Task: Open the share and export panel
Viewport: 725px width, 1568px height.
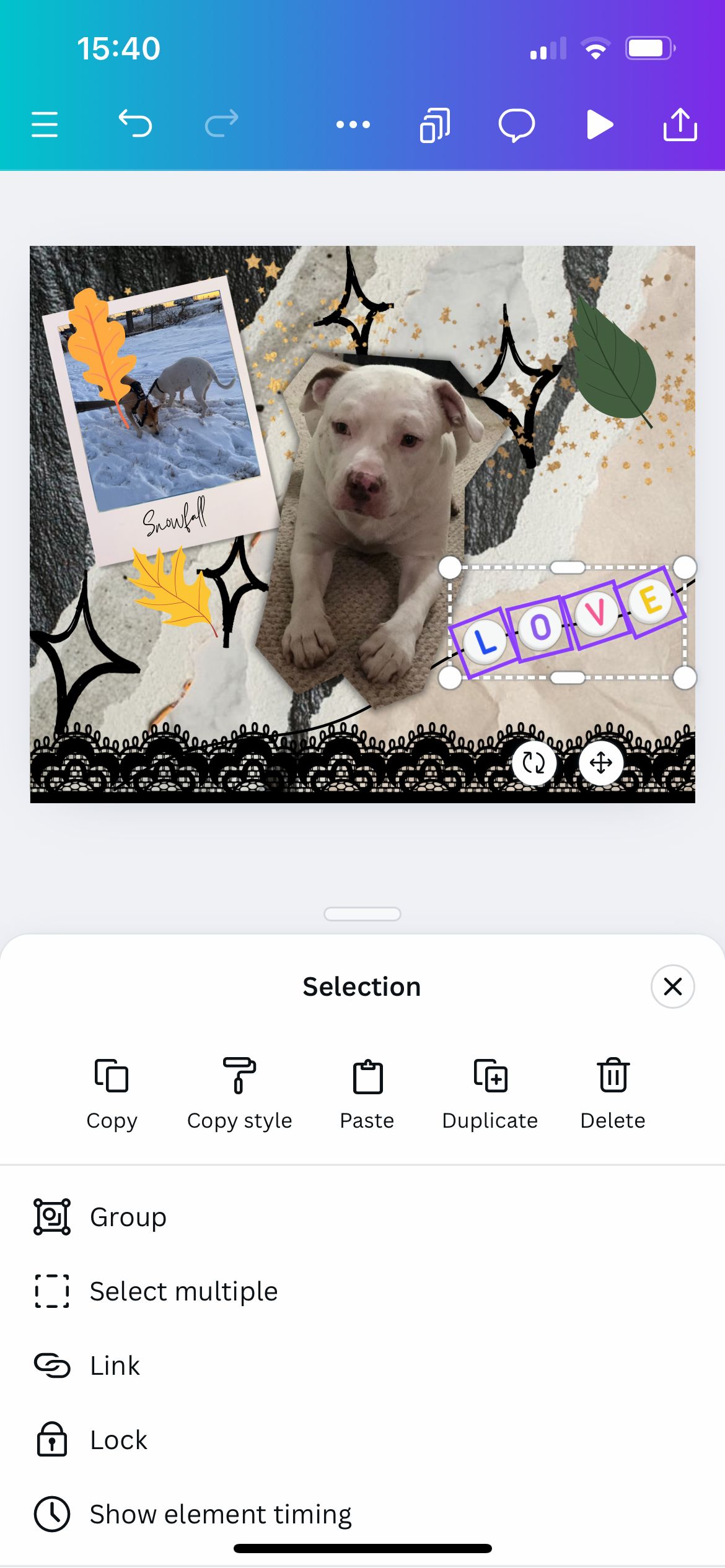Action: [x=680, y=124]
